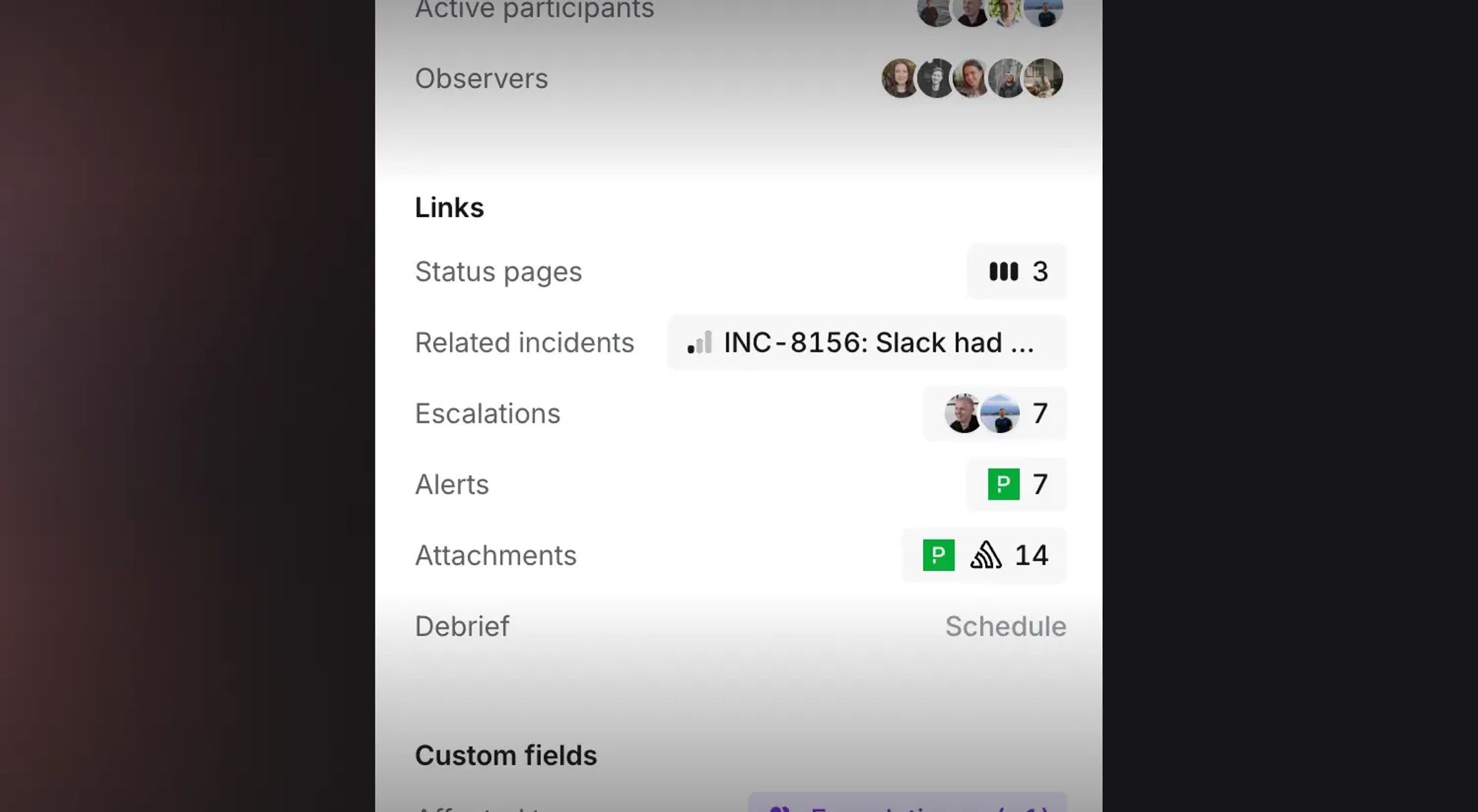
Task: Show the Observers avatar list
Action: [972, 78]
